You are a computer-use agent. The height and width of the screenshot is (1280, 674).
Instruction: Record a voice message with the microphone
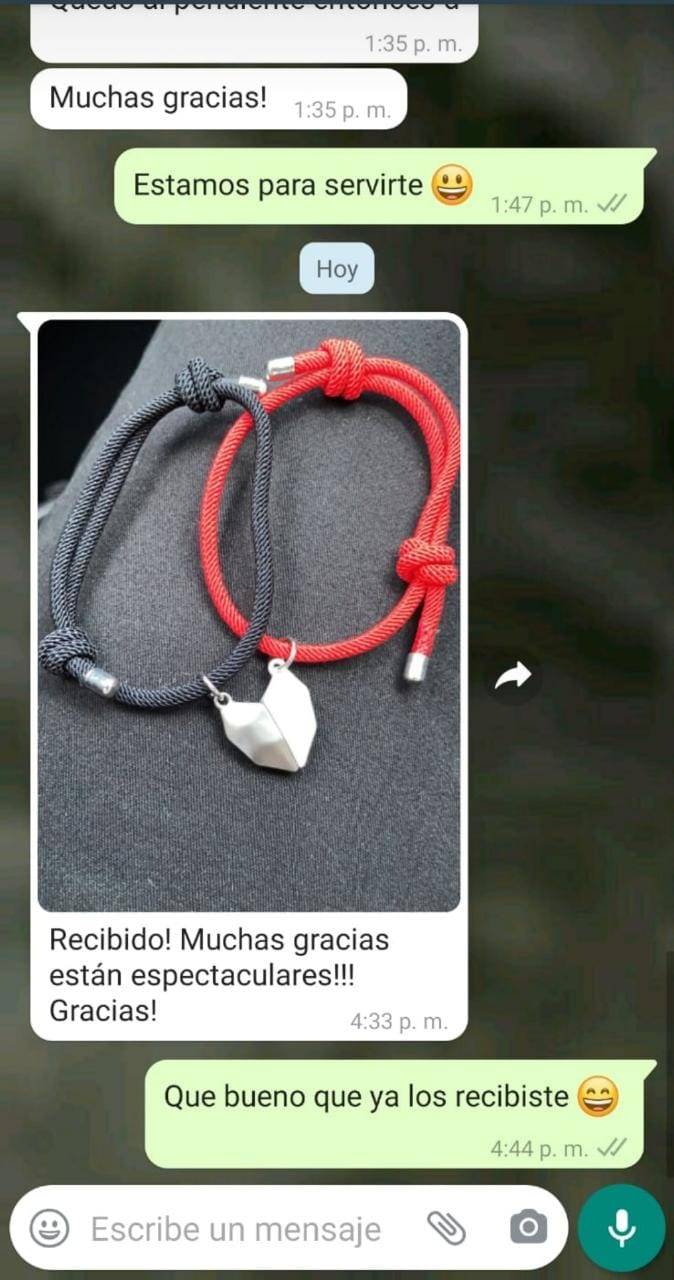(621, 1227)
